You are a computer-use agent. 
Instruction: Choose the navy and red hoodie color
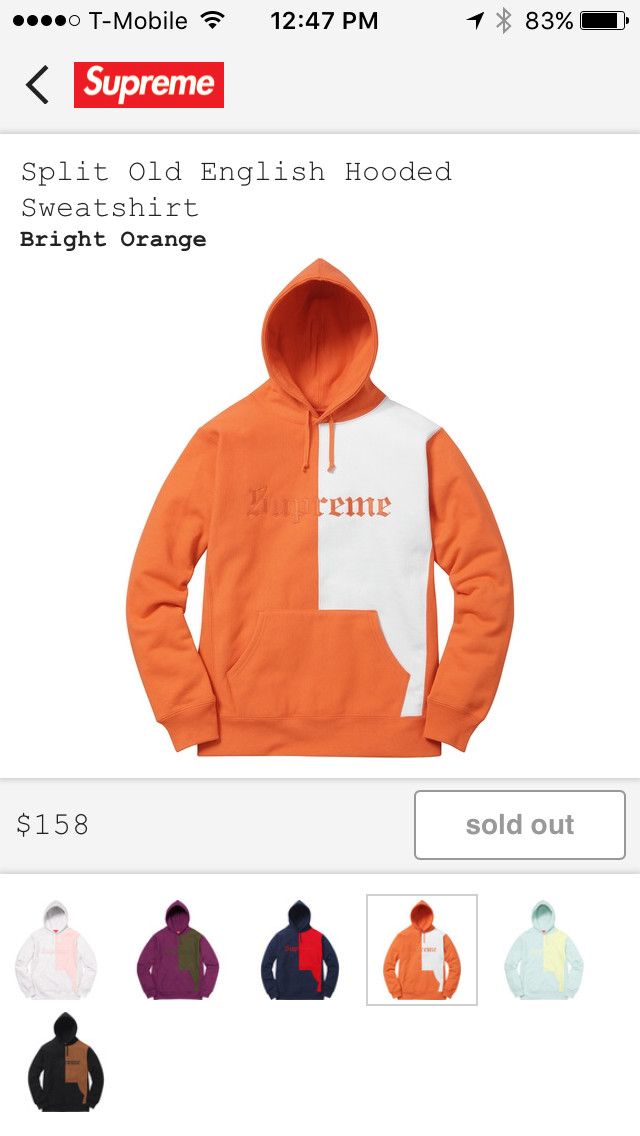click(299, 950)
